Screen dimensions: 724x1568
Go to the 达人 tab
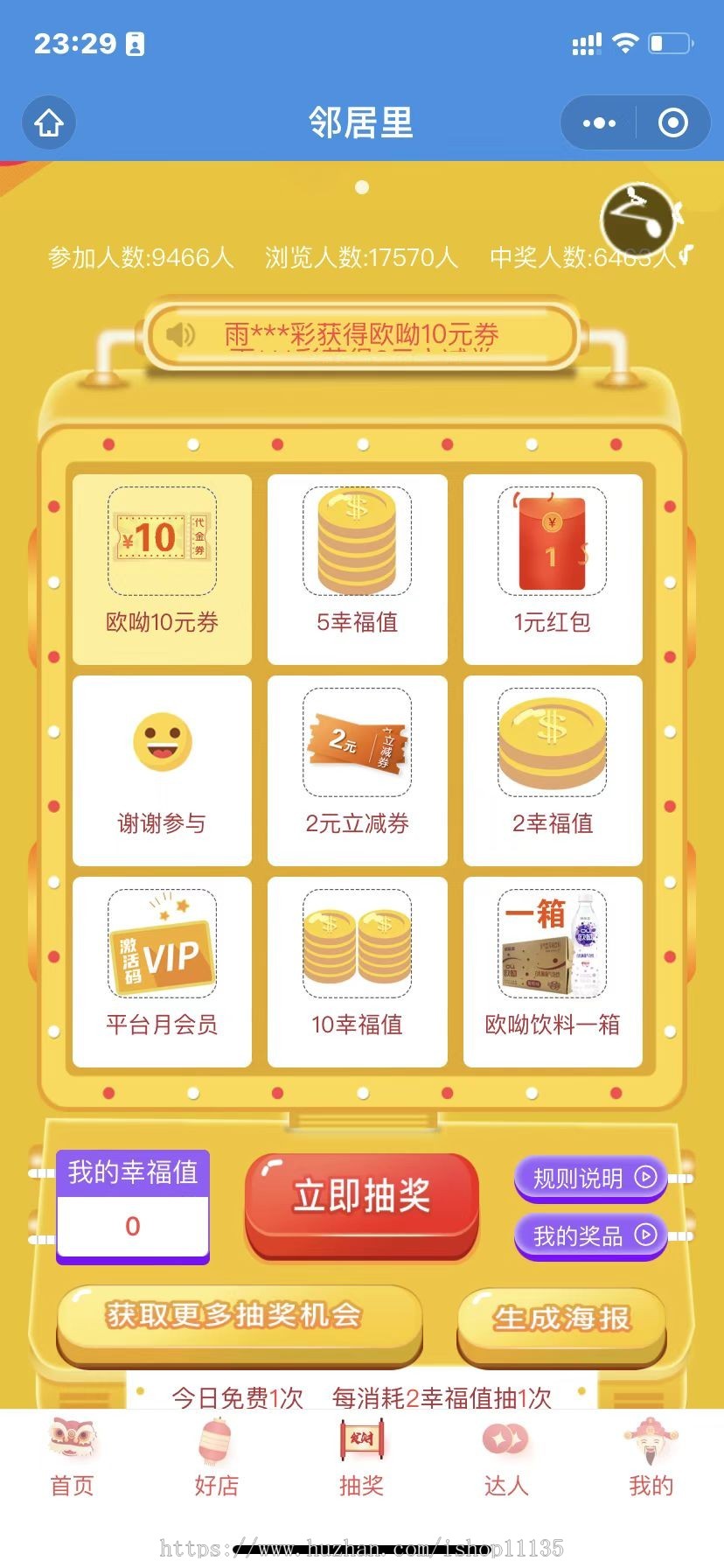506,1459
